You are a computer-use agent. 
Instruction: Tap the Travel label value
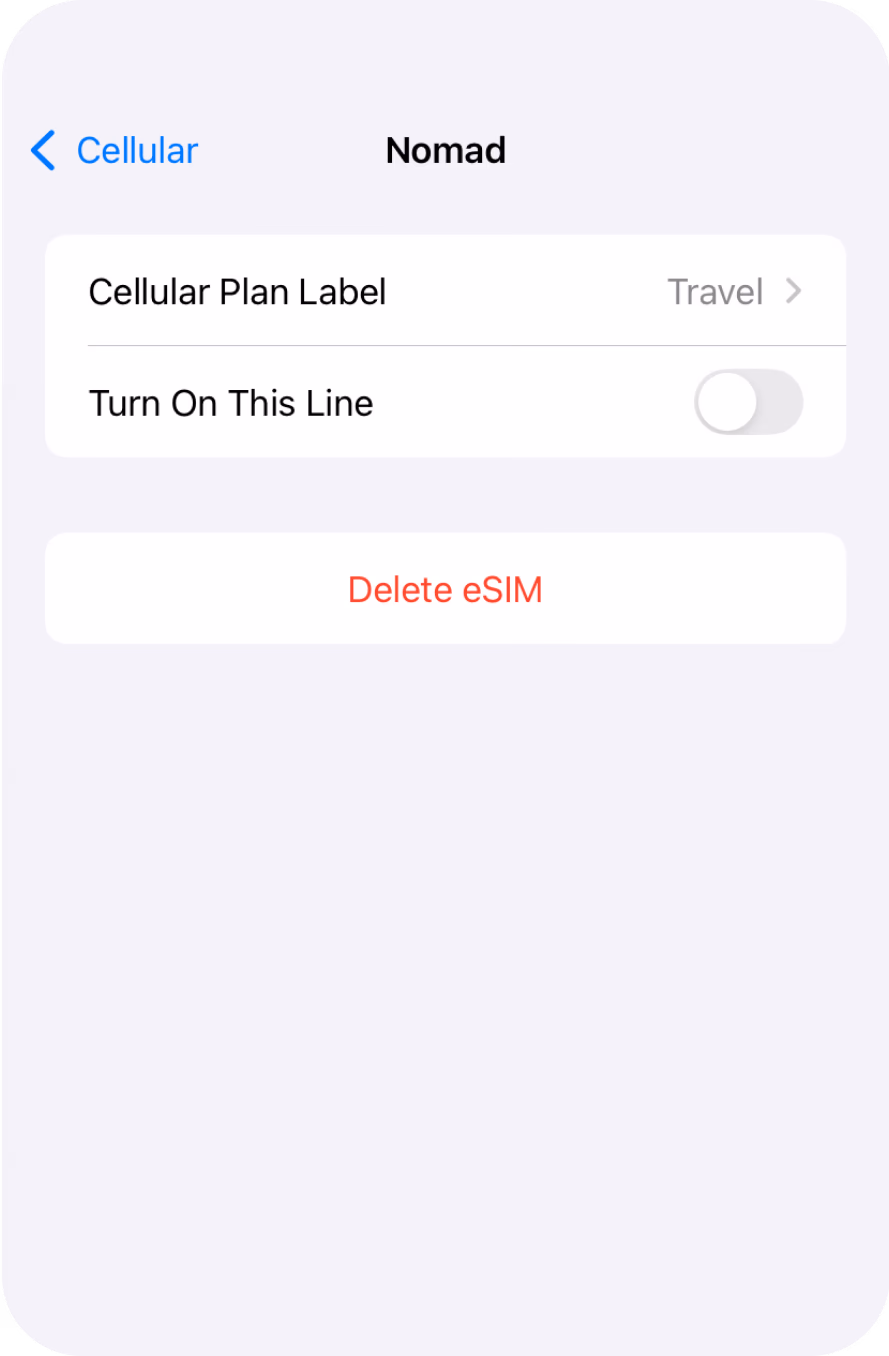click(x=716, y=291)
